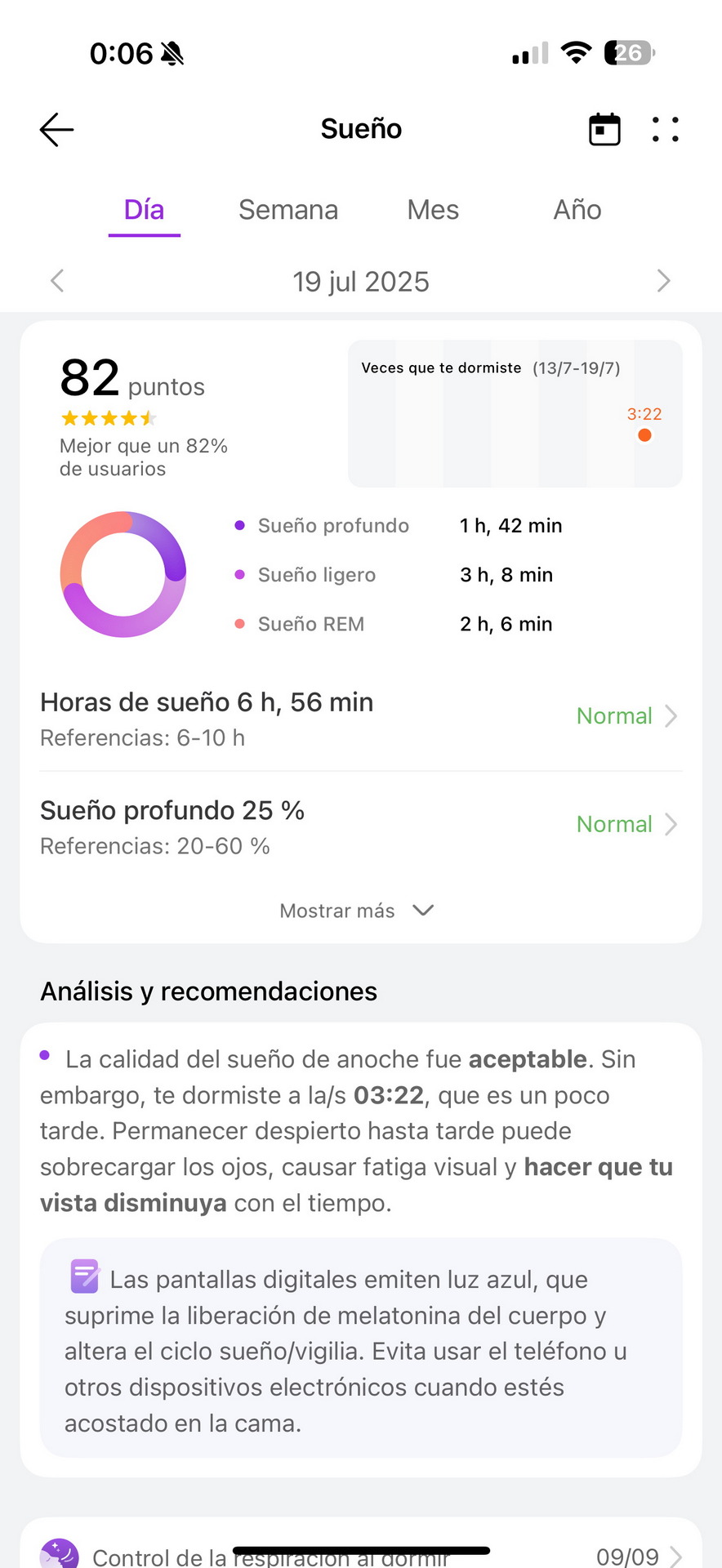Go to the next day arrow

coord(663,281)
